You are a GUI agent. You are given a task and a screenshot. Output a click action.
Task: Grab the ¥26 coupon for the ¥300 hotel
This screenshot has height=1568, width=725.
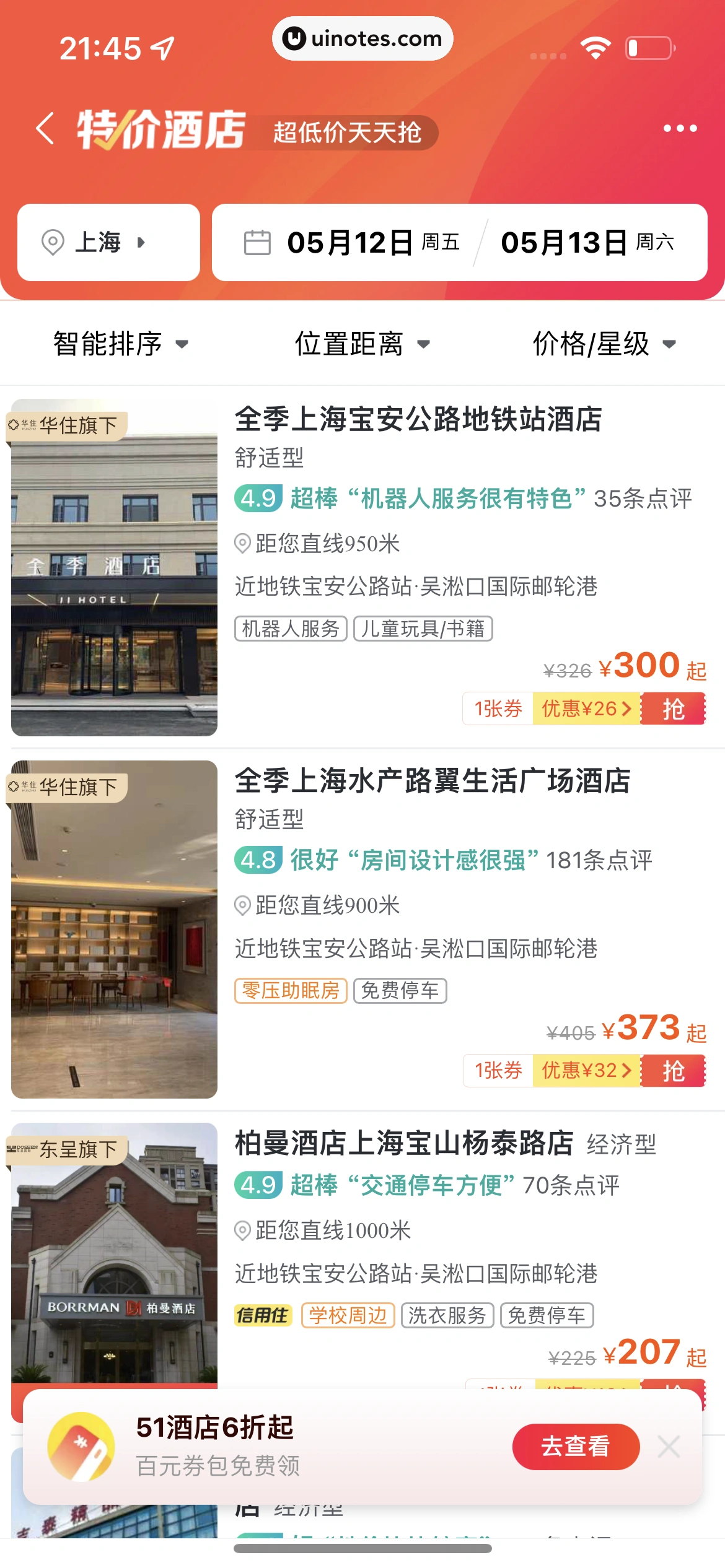(673, 708)
